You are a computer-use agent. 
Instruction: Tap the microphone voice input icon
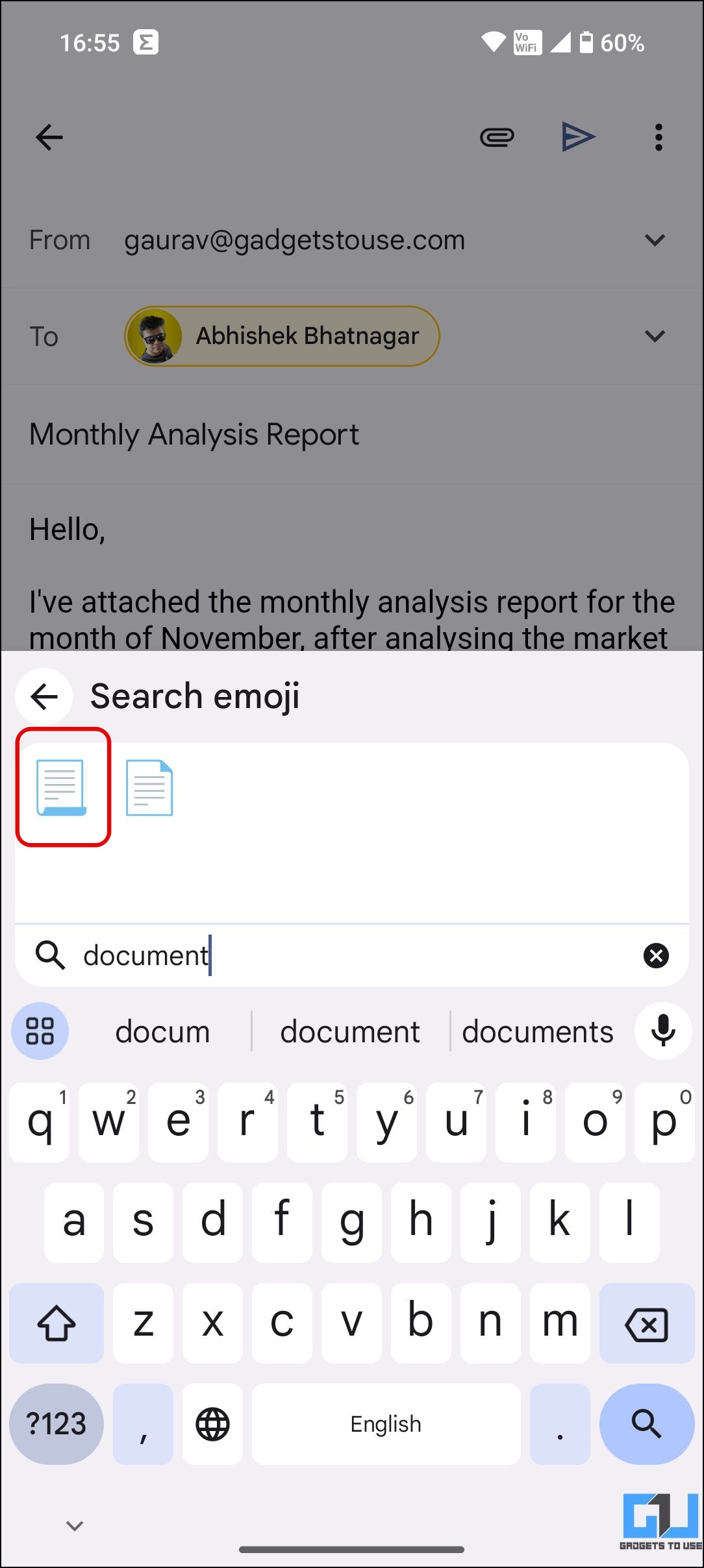tap(663, 1031)
